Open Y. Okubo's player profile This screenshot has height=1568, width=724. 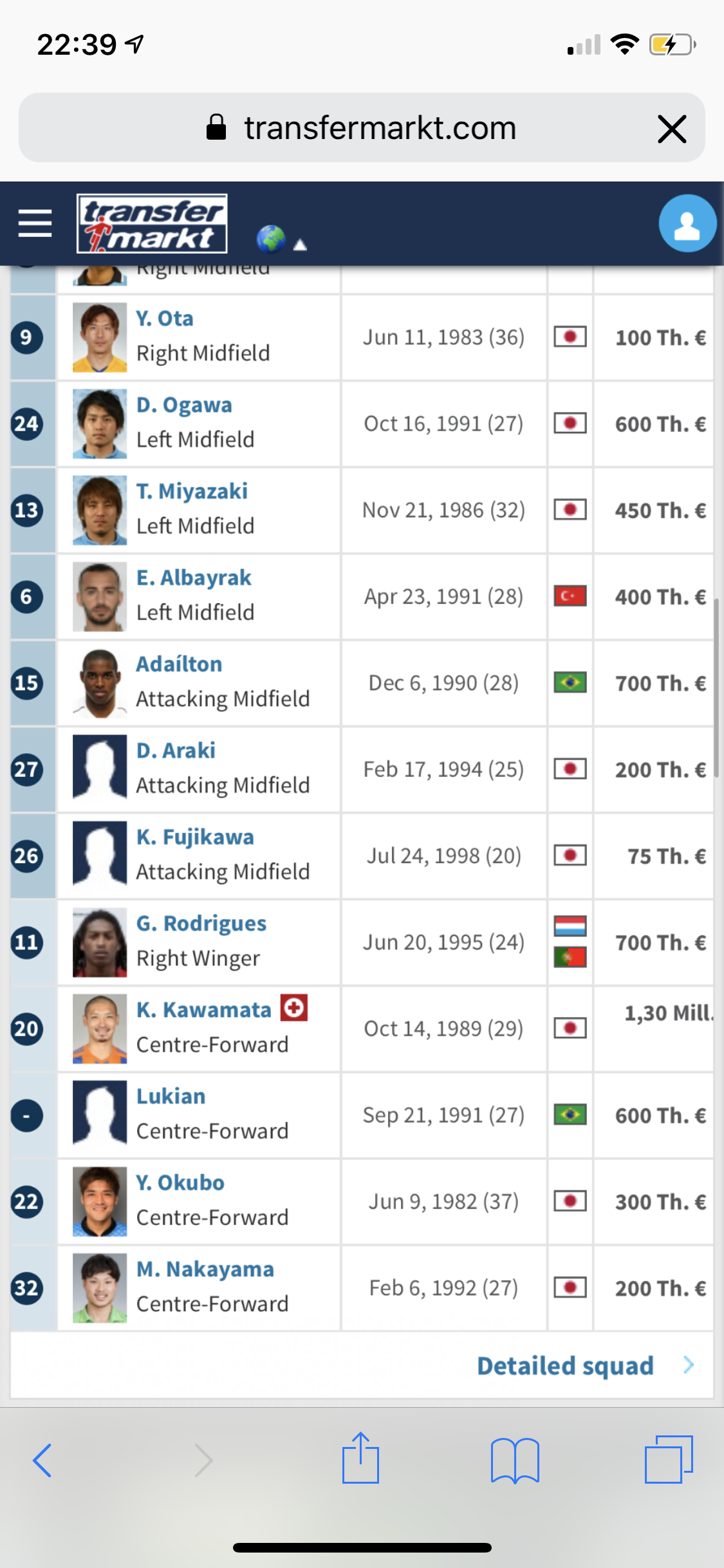pyautogui.click(x=180, y=1182)
